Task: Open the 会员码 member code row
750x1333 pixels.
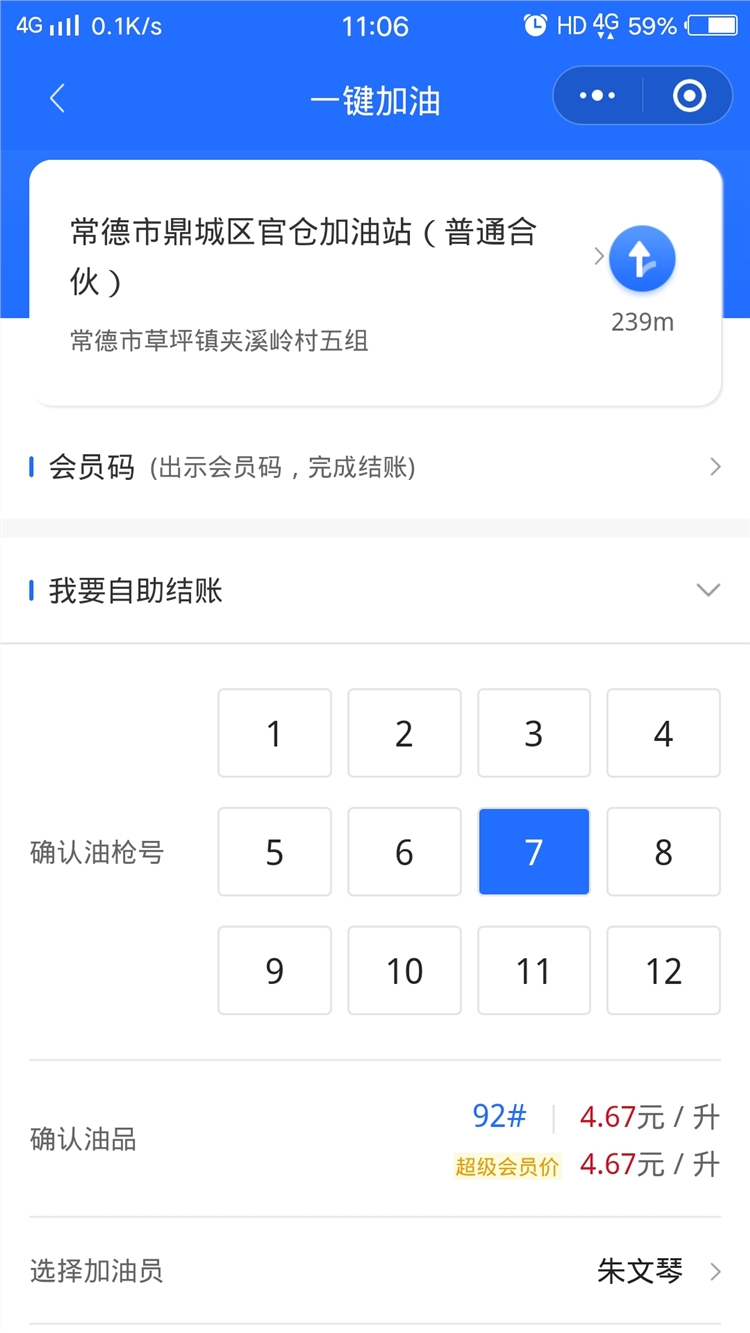Action: click(x=375, y=467)
